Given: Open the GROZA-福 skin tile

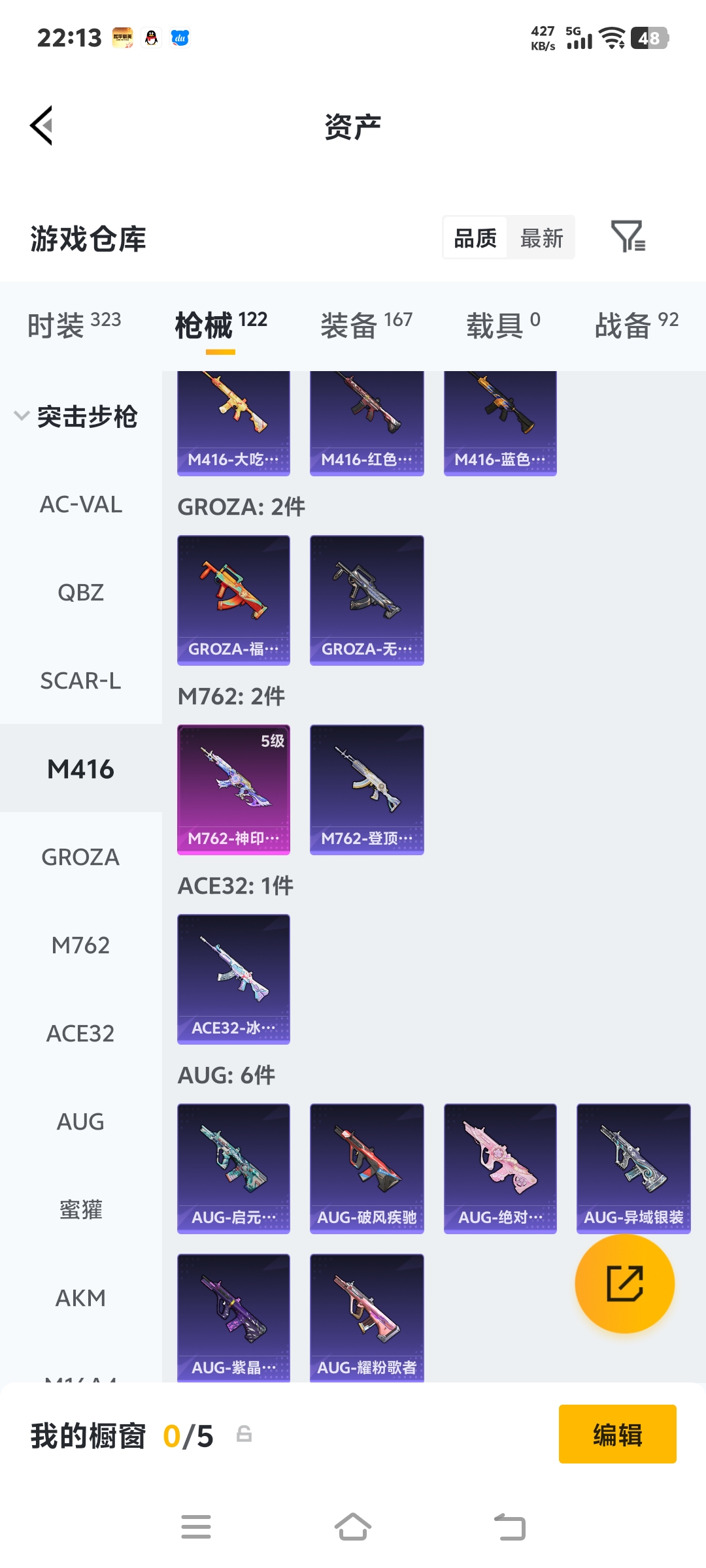Looking at the screenshot, I should pyautogui.click(x=233, y=600).
